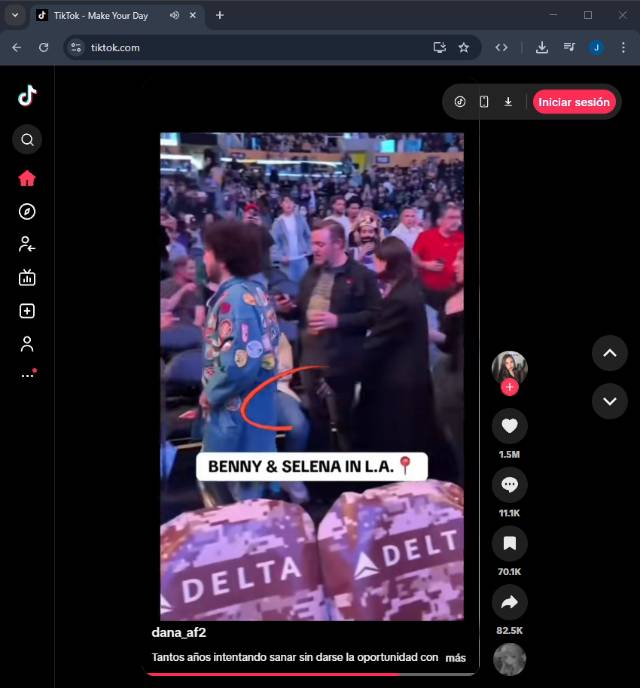The image size is (640, 688).
Task: Open the comments on this video
Action: pyautogui.click(x=509, y=485)
